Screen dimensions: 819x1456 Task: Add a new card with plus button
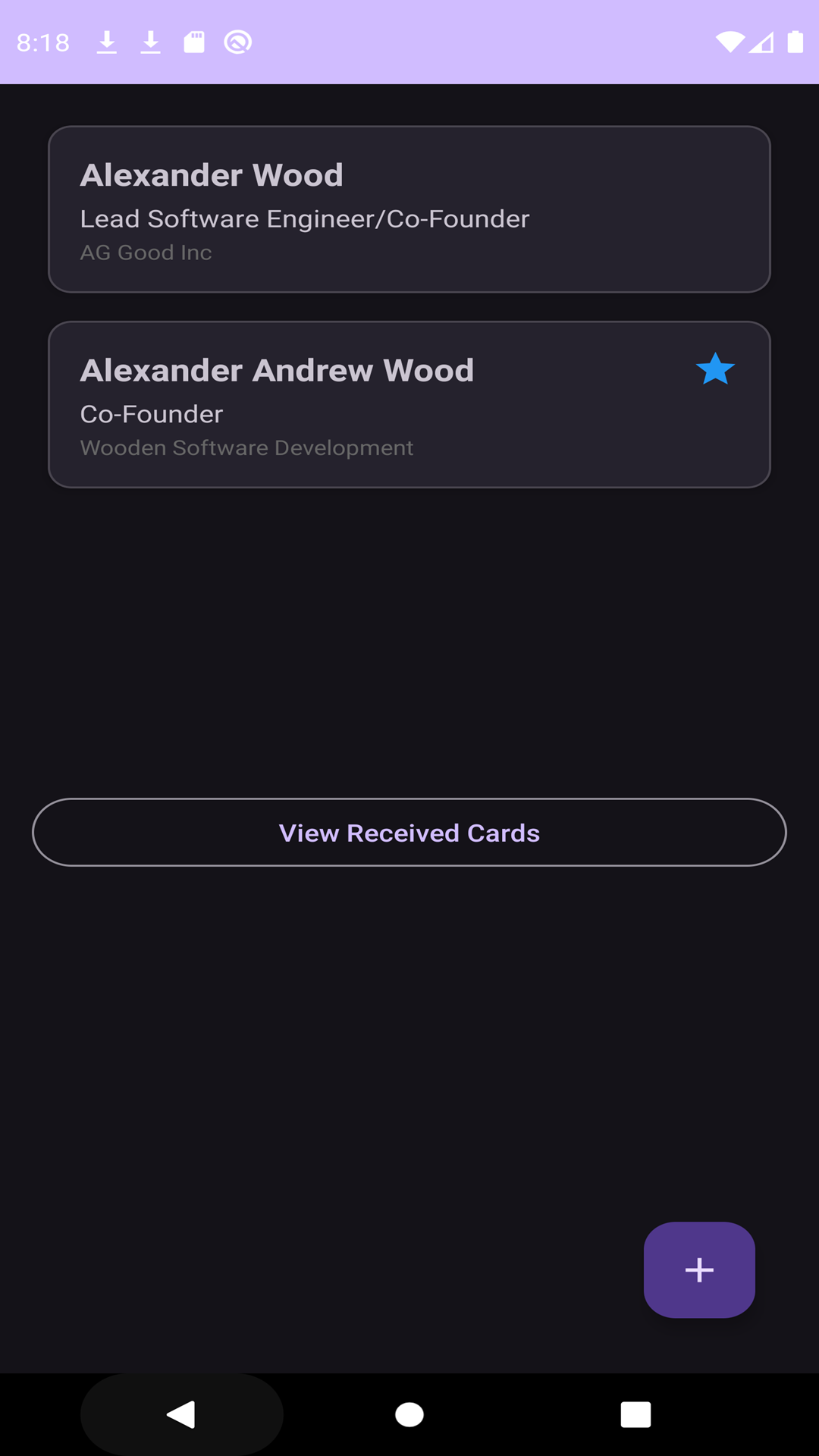[699, 1269]
